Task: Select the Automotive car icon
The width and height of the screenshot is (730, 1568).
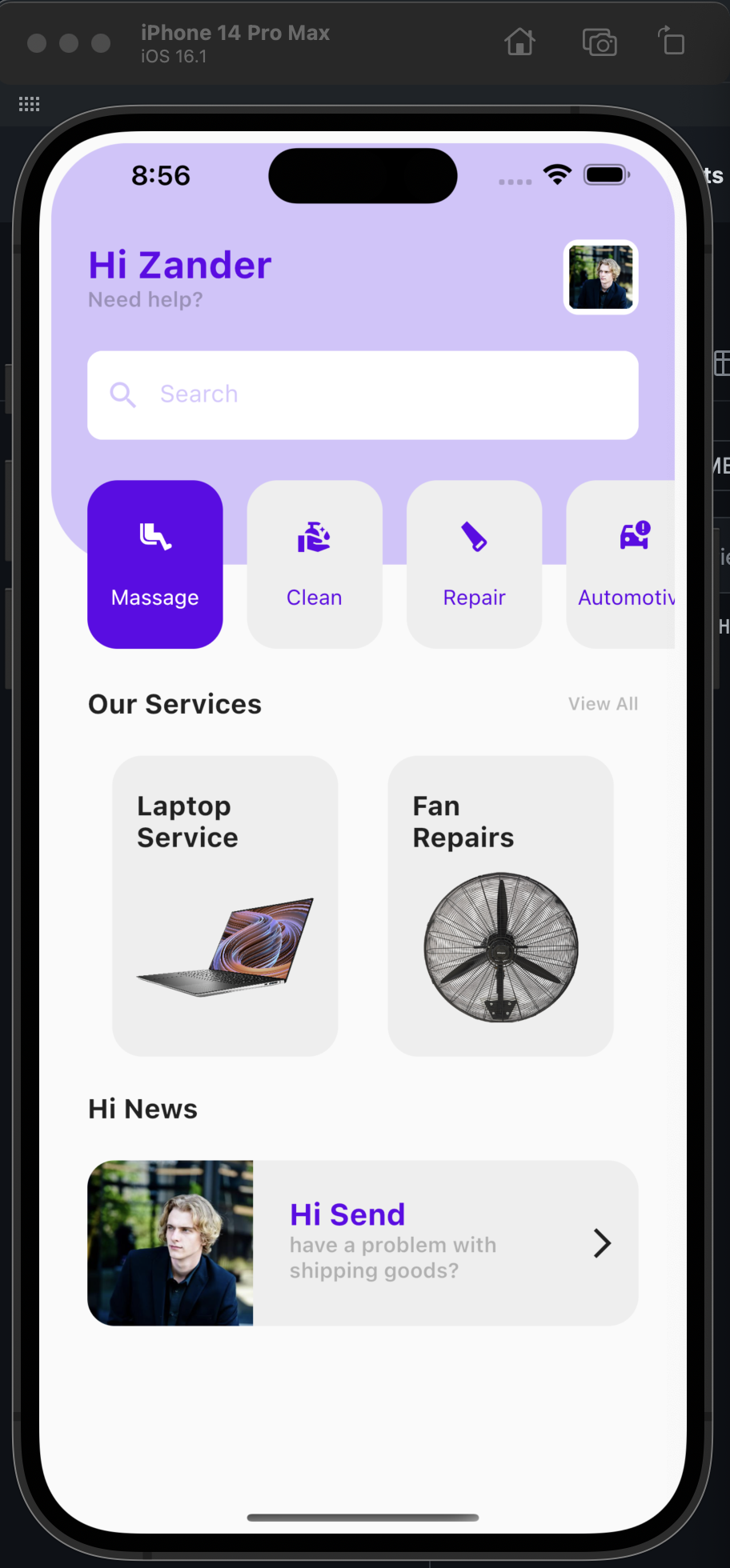Action: click(x=635, y=536)
